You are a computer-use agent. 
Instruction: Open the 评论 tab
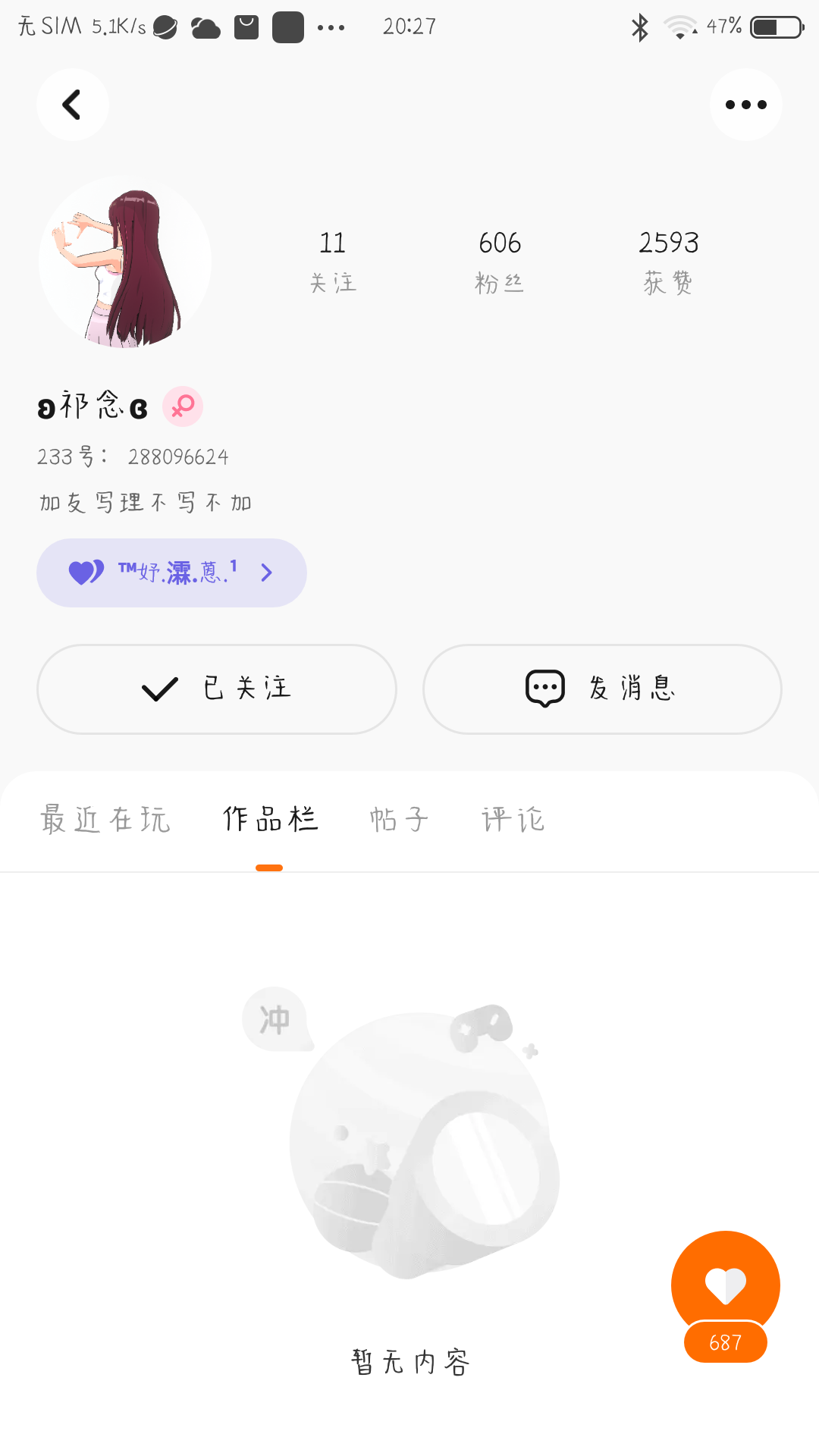[513, 820]
